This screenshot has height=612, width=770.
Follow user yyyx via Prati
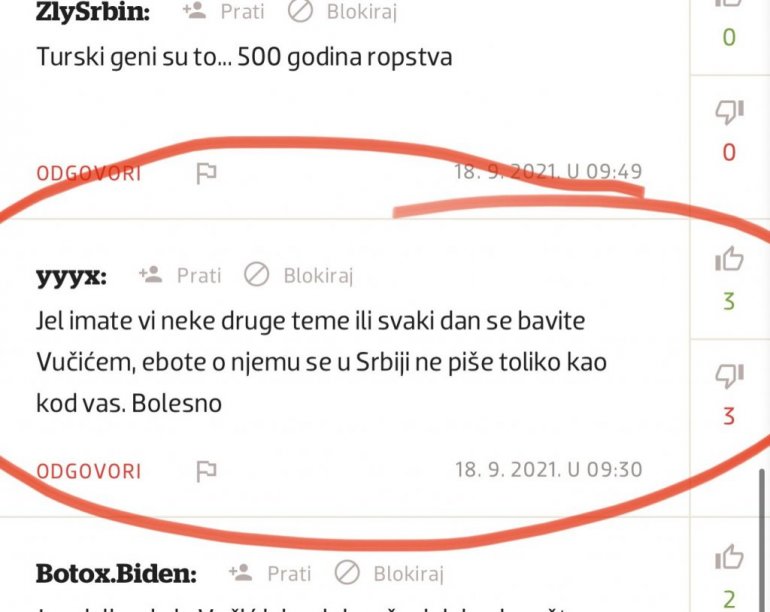pyautogui.click(x=181, y=275)
